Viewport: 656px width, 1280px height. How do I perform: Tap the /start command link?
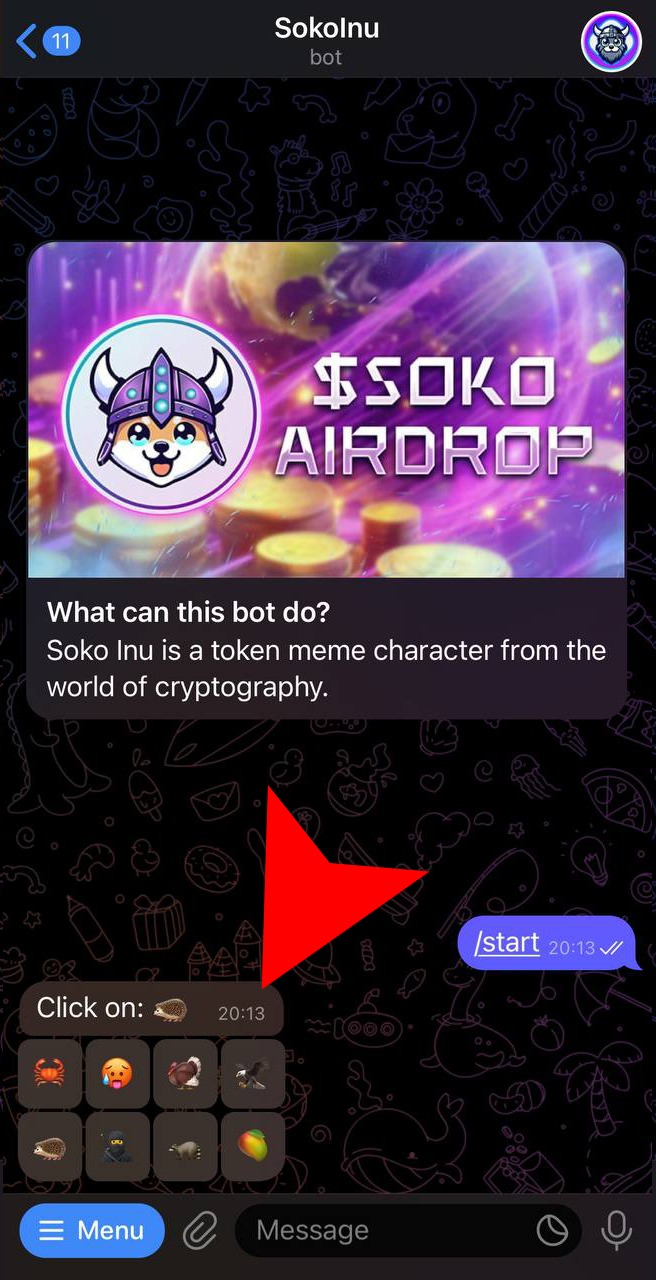[507, 943]
